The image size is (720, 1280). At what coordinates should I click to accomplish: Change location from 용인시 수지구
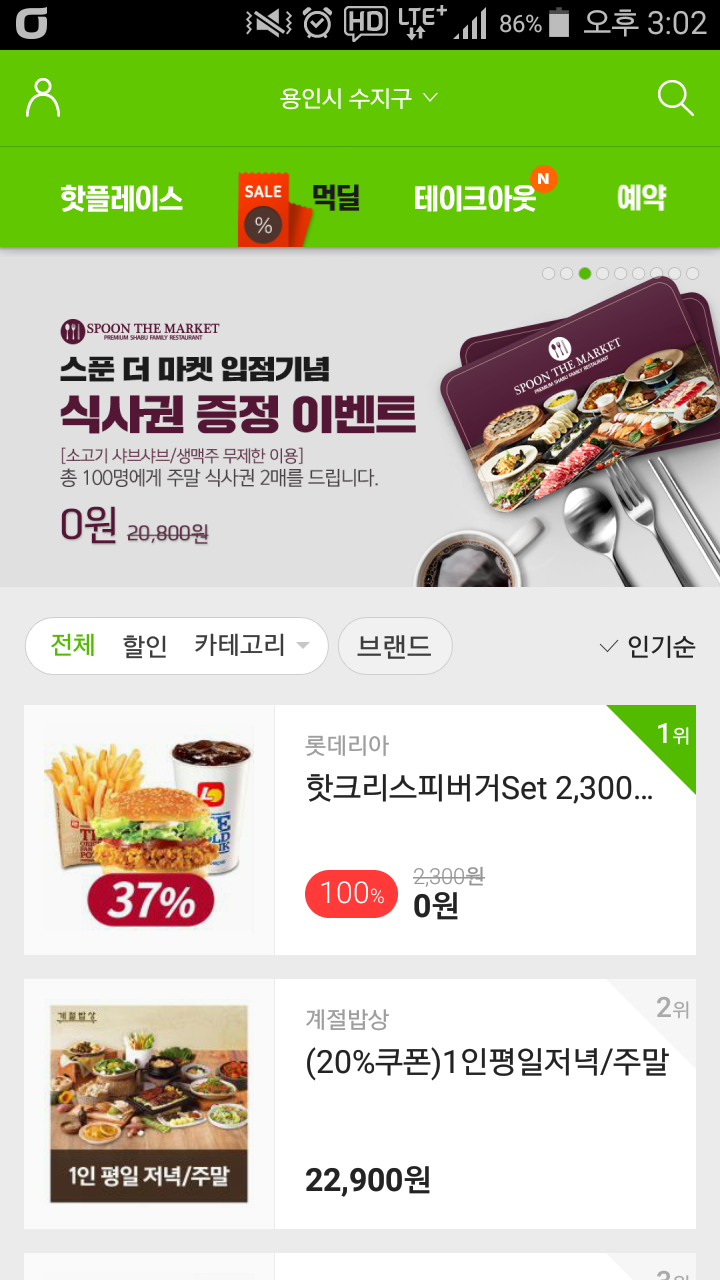coord(358,98)
